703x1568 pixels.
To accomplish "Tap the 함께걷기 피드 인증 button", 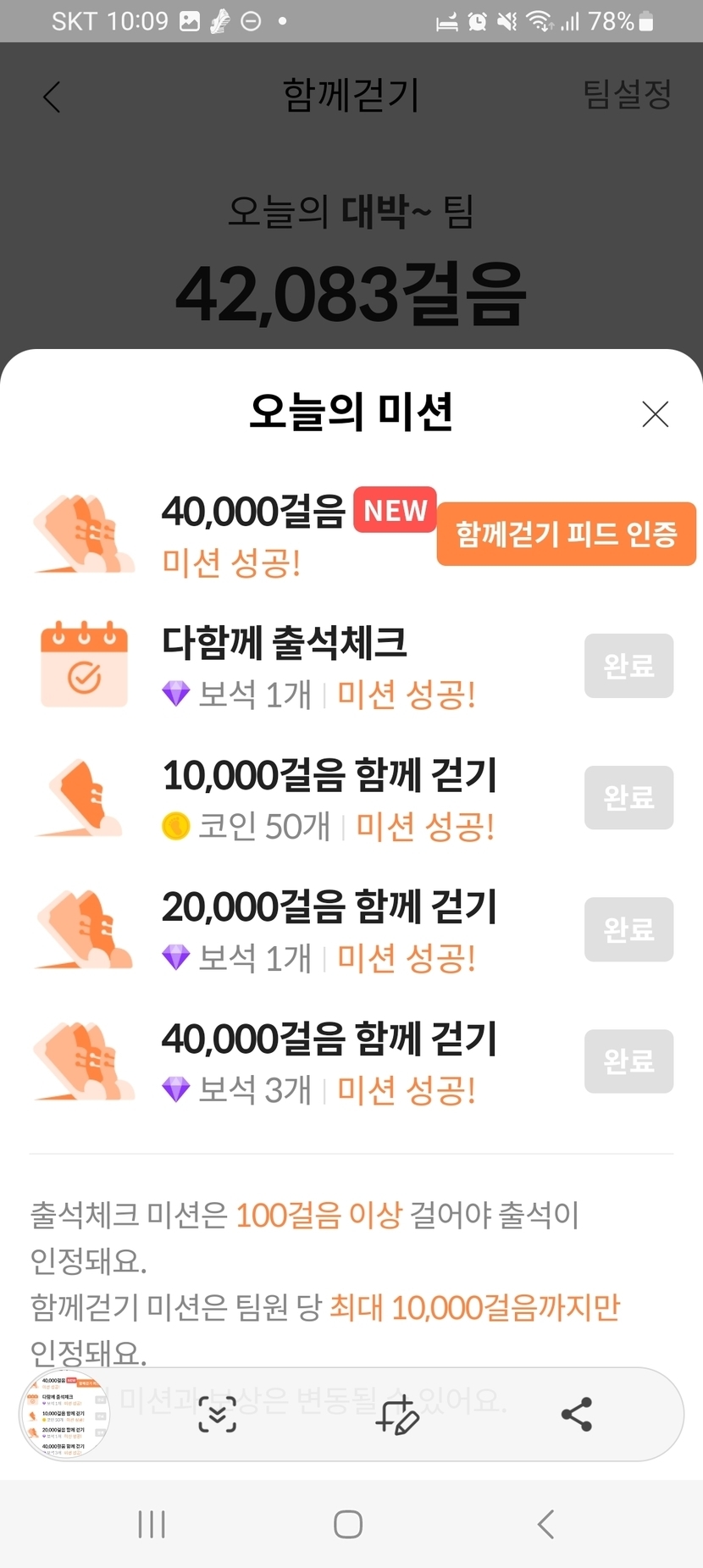I will [566, 534].
